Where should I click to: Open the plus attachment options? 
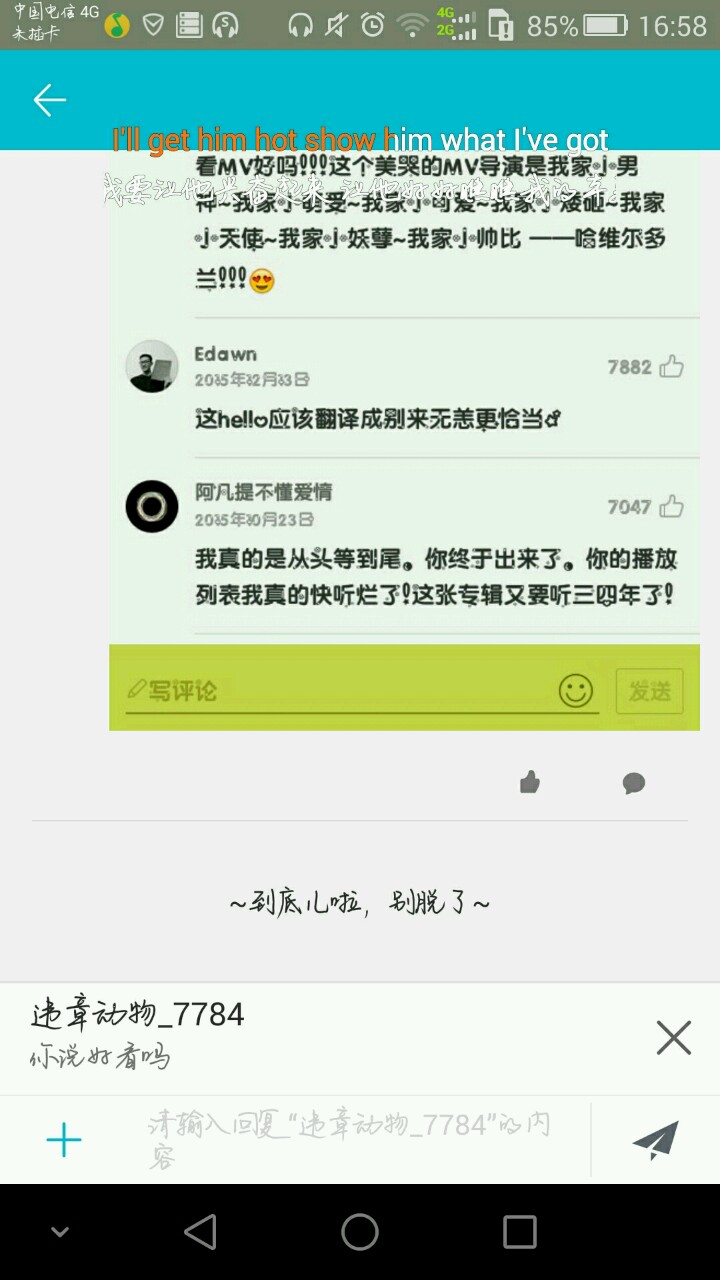pyautogui.click(x=64, y=1140)
